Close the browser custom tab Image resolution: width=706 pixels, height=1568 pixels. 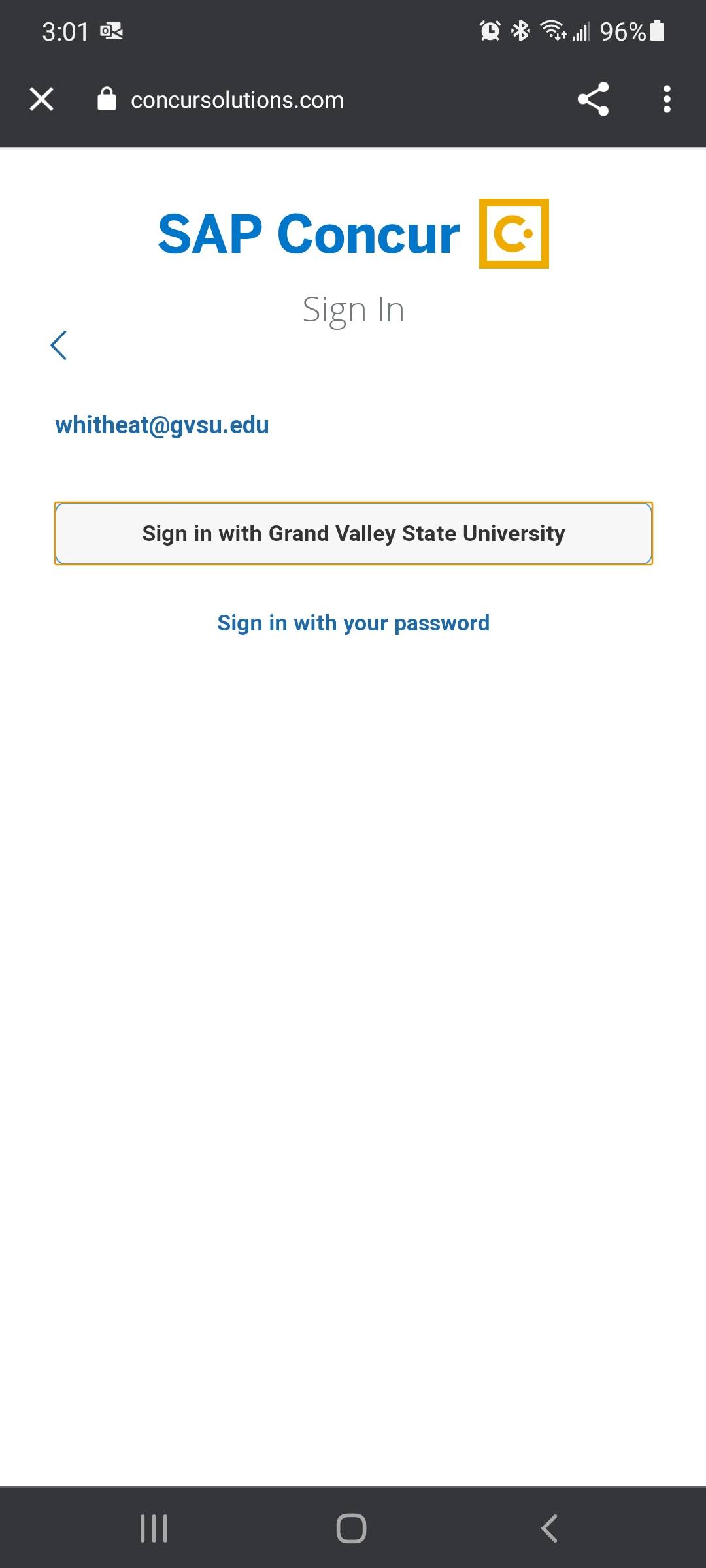42,99
